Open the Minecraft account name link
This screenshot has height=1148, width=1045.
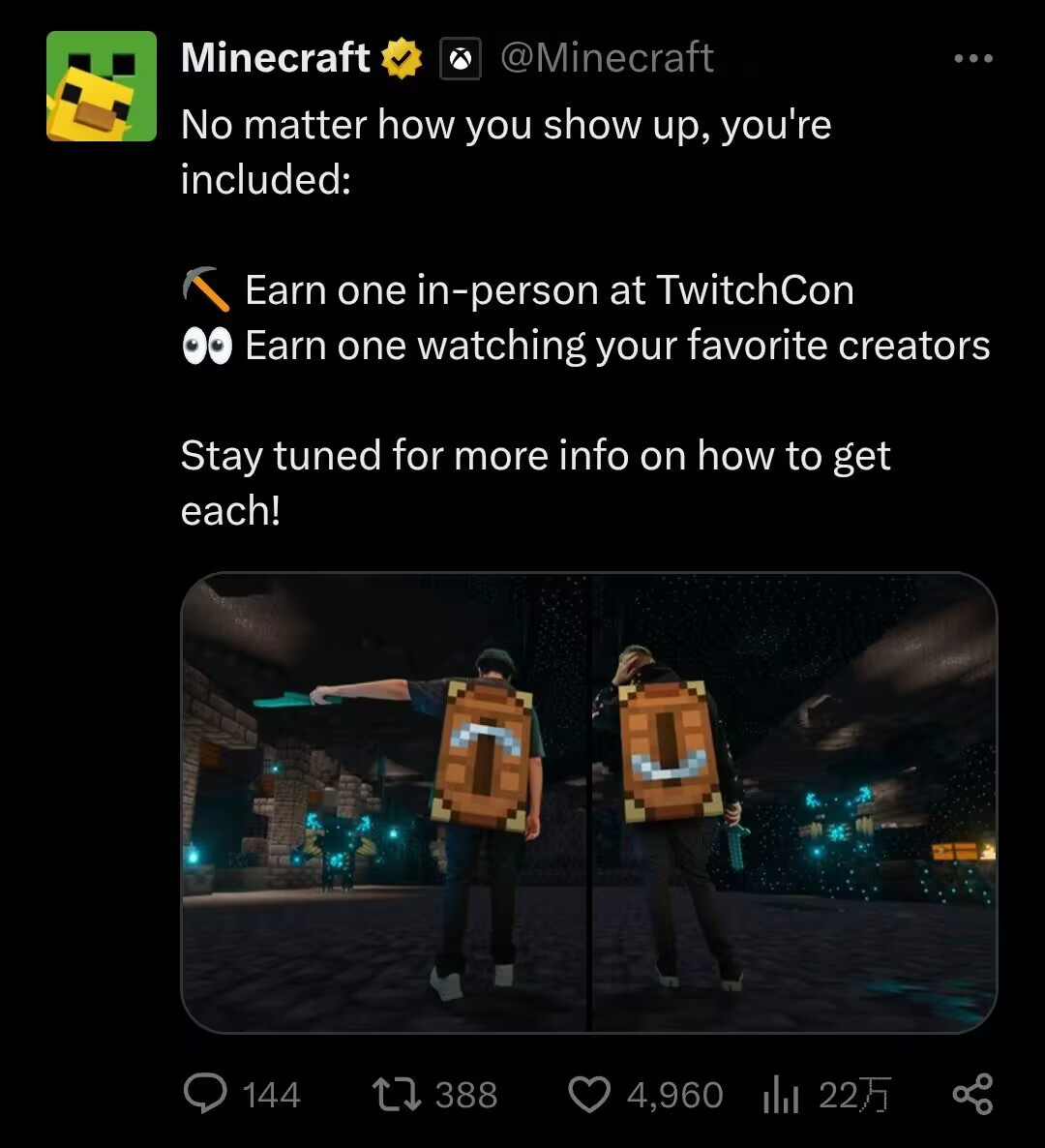click(276, 58)
